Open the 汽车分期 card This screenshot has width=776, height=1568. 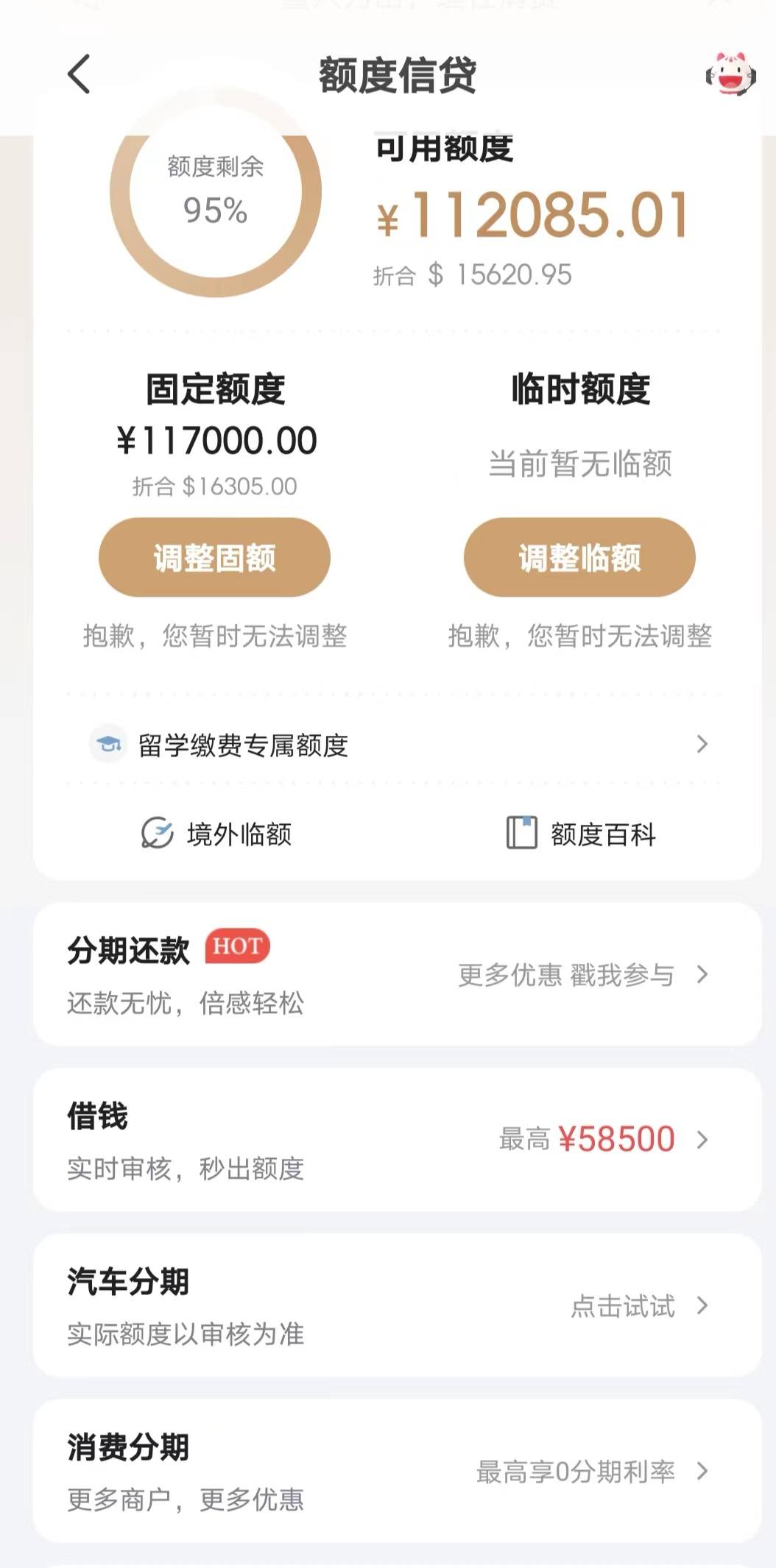point(398,1305)
